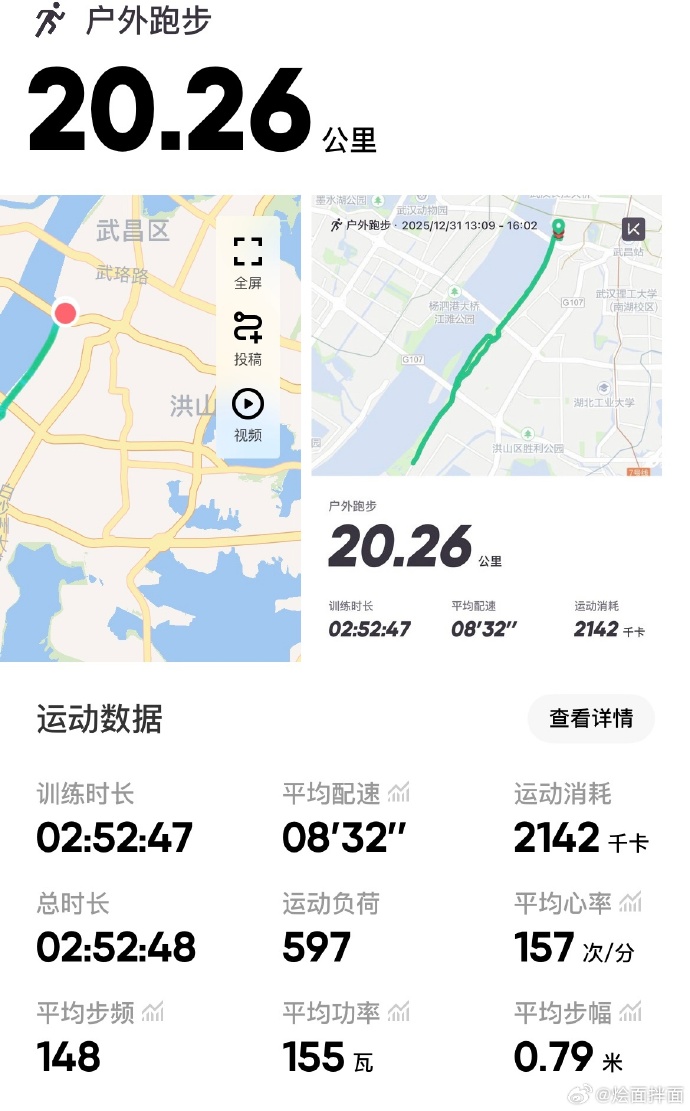Open the chart icon beside 平均功率
This screenshot has width=690, height=1111.
pos(399,1012)
